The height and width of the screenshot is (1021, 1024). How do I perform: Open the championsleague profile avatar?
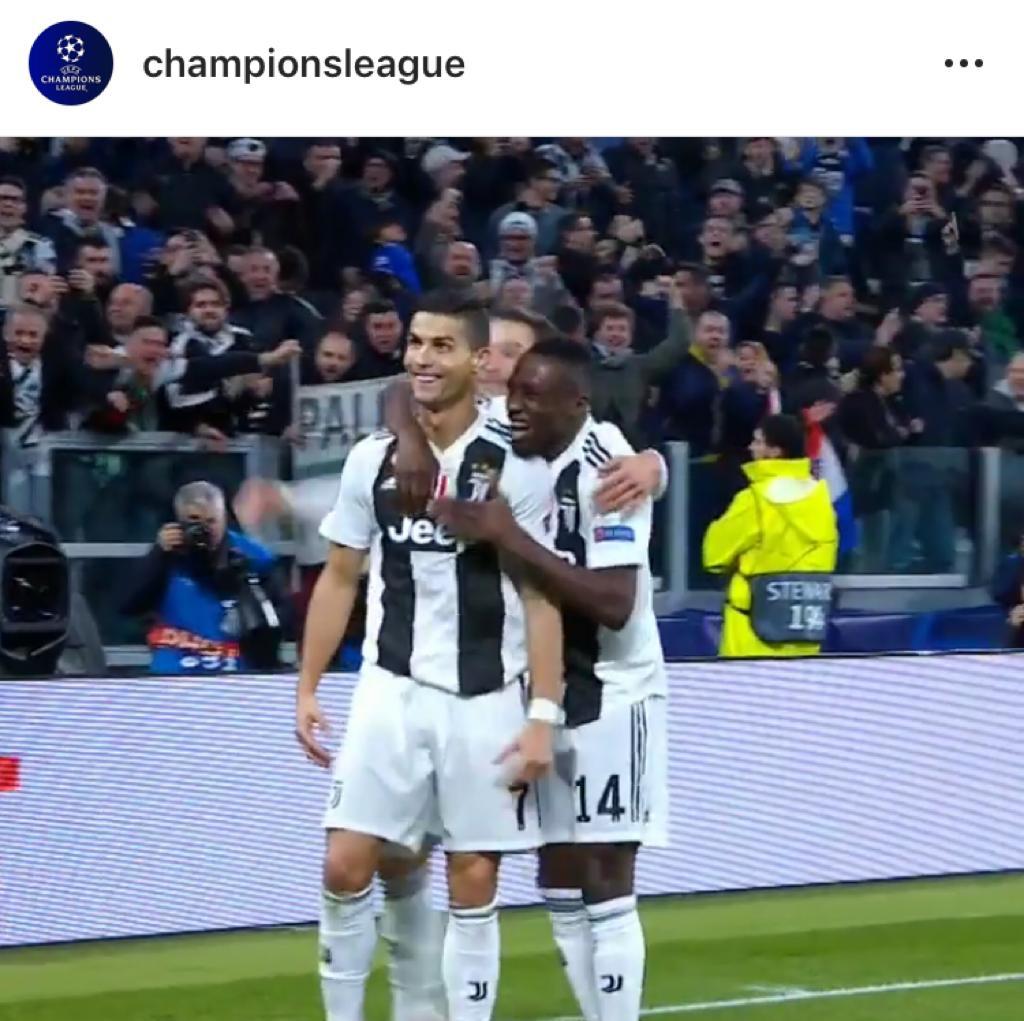[71, 63]
